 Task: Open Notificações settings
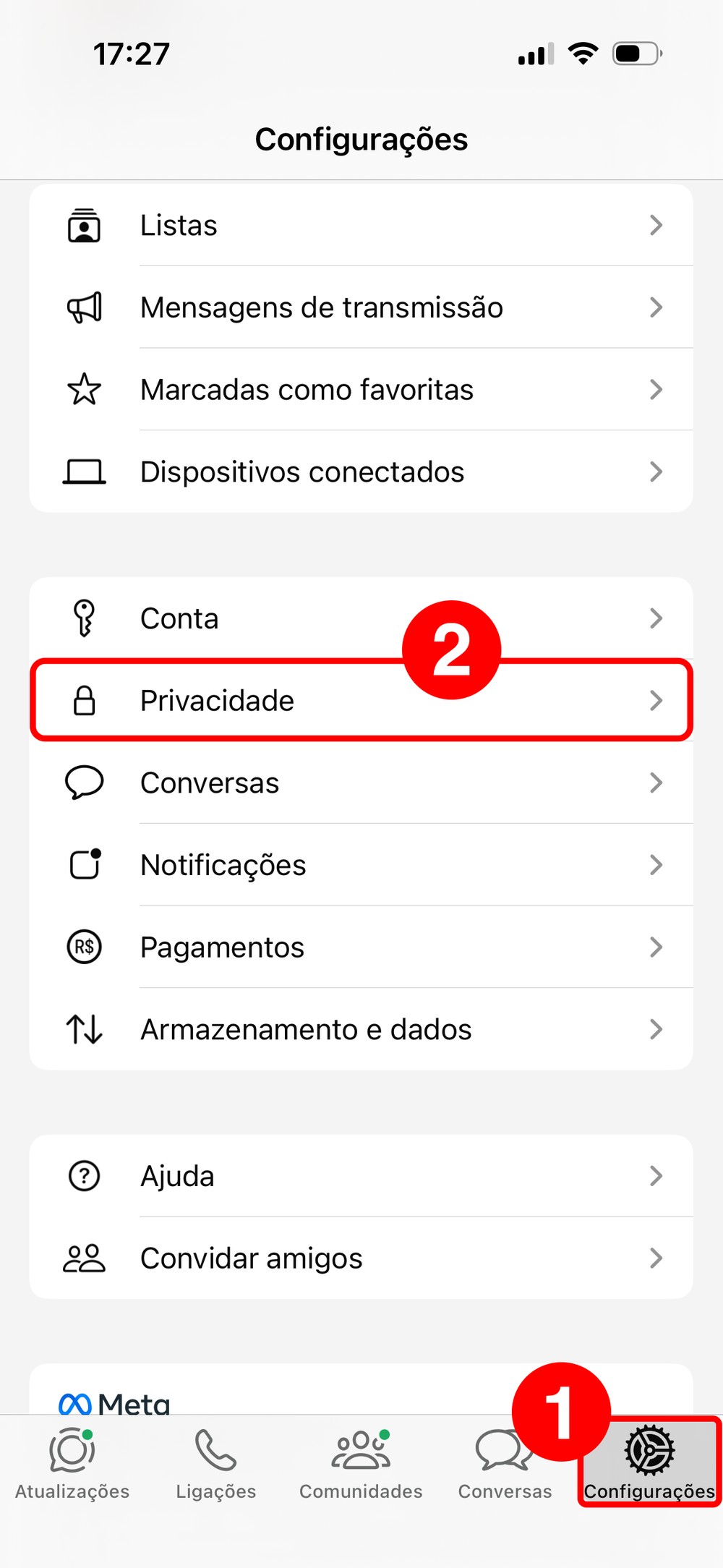[x=361, y=865]
